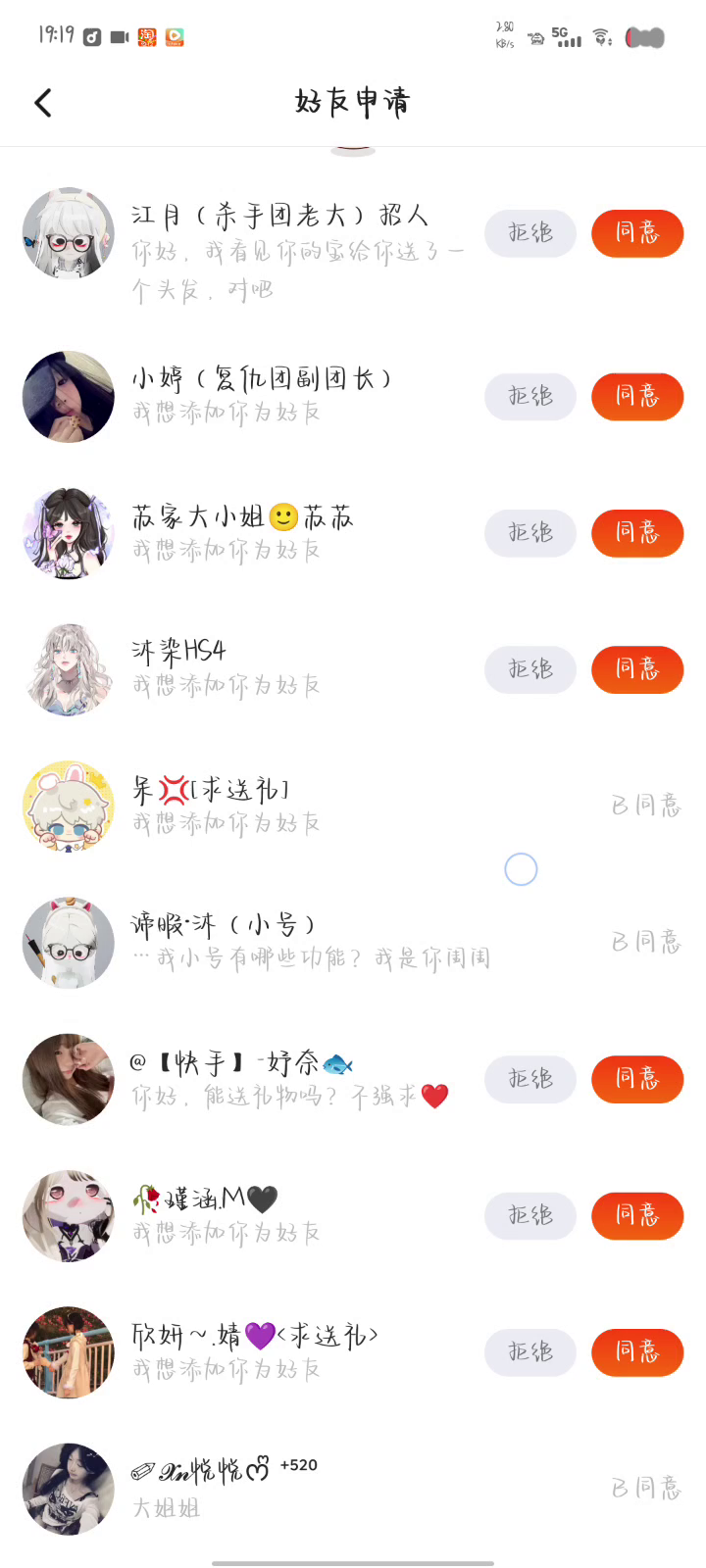
Task: Reject 欣妍~.婧<求送礼> request
Action: pyautogui.click(x=529, y=1352)
